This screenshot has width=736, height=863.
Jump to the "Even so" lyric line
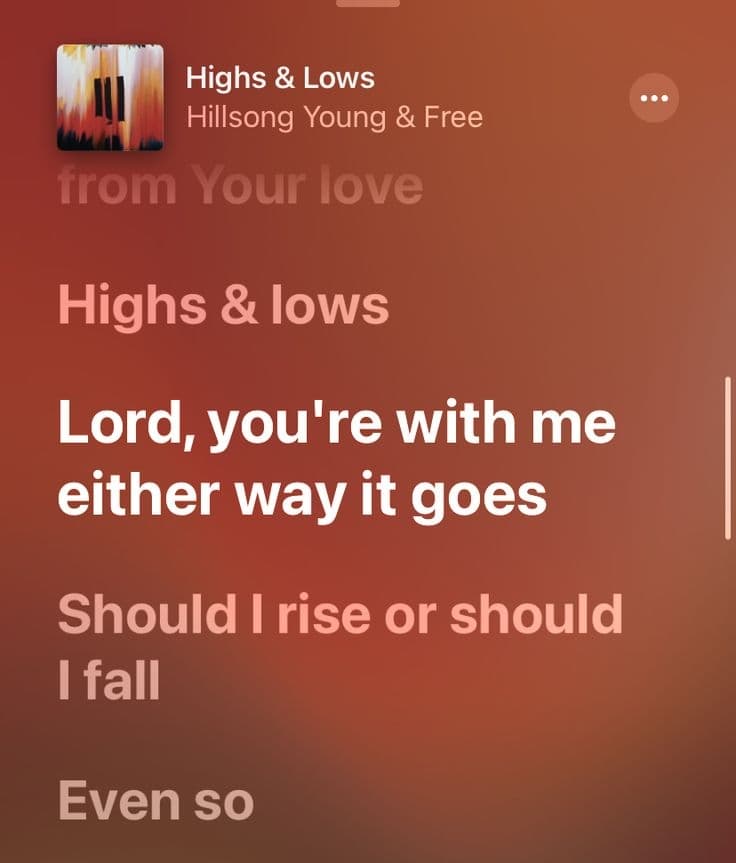156,800
